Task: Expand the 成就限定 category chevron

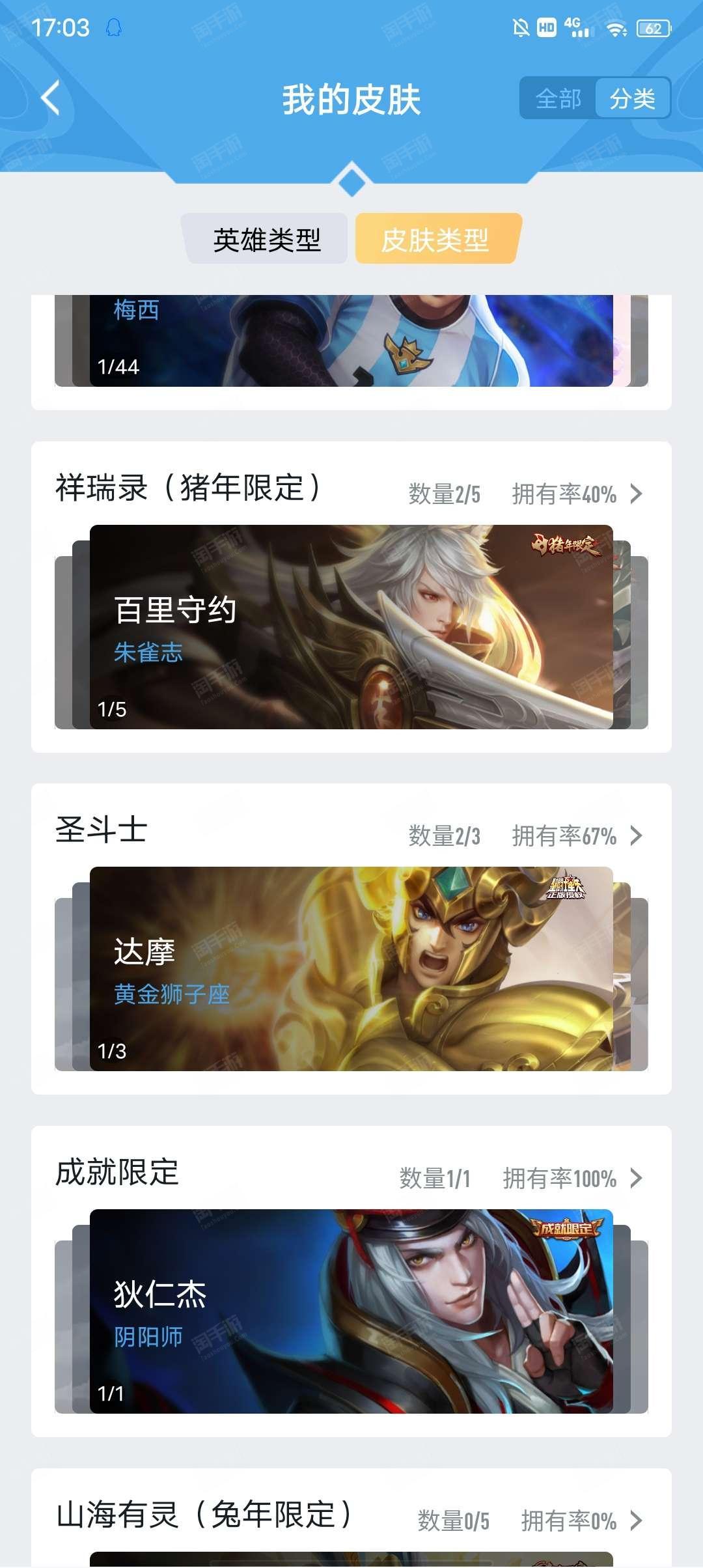Action: [x=636, y=1178]
